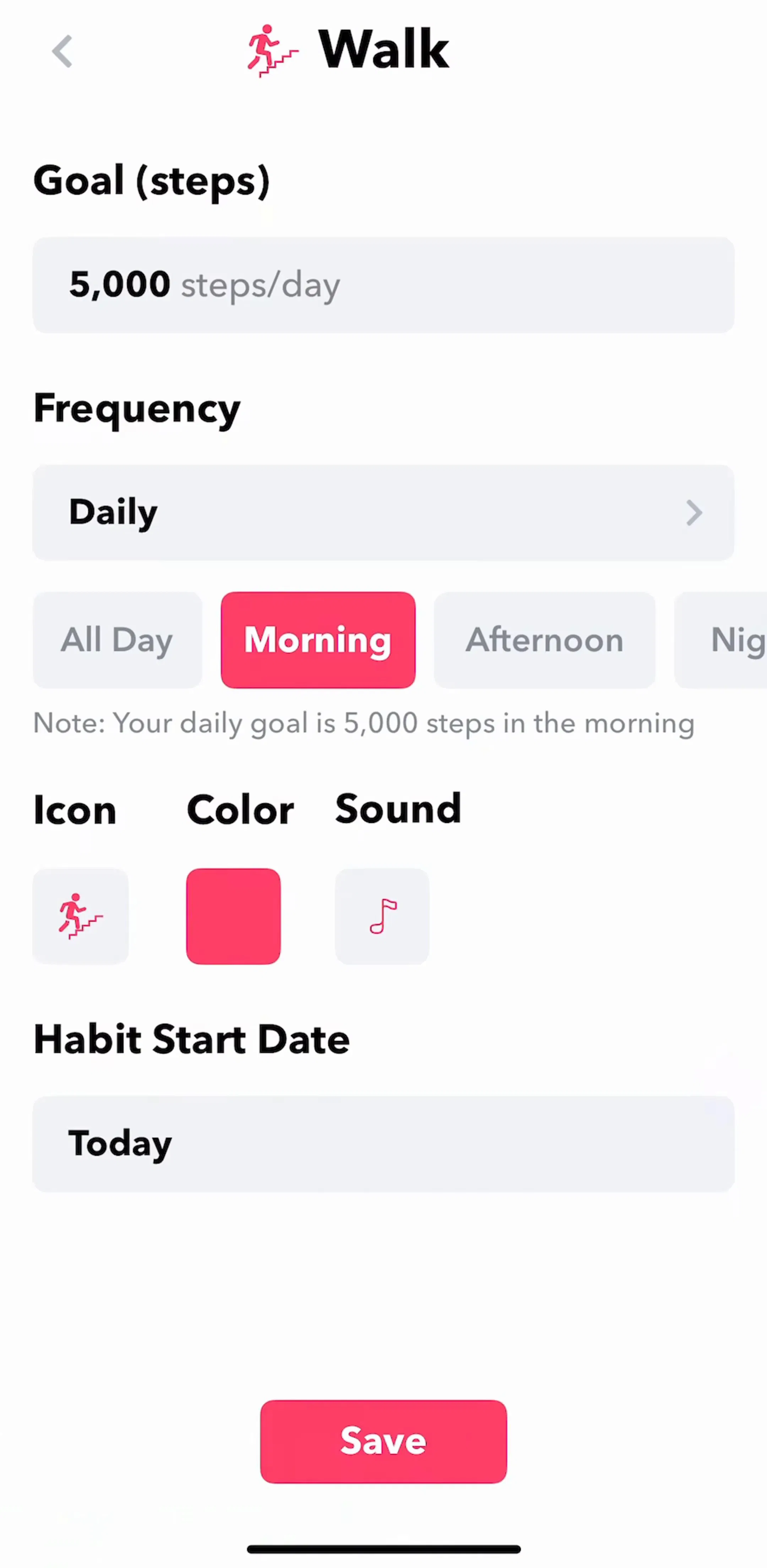Pick a sound via the music note

tap(382, 916)
